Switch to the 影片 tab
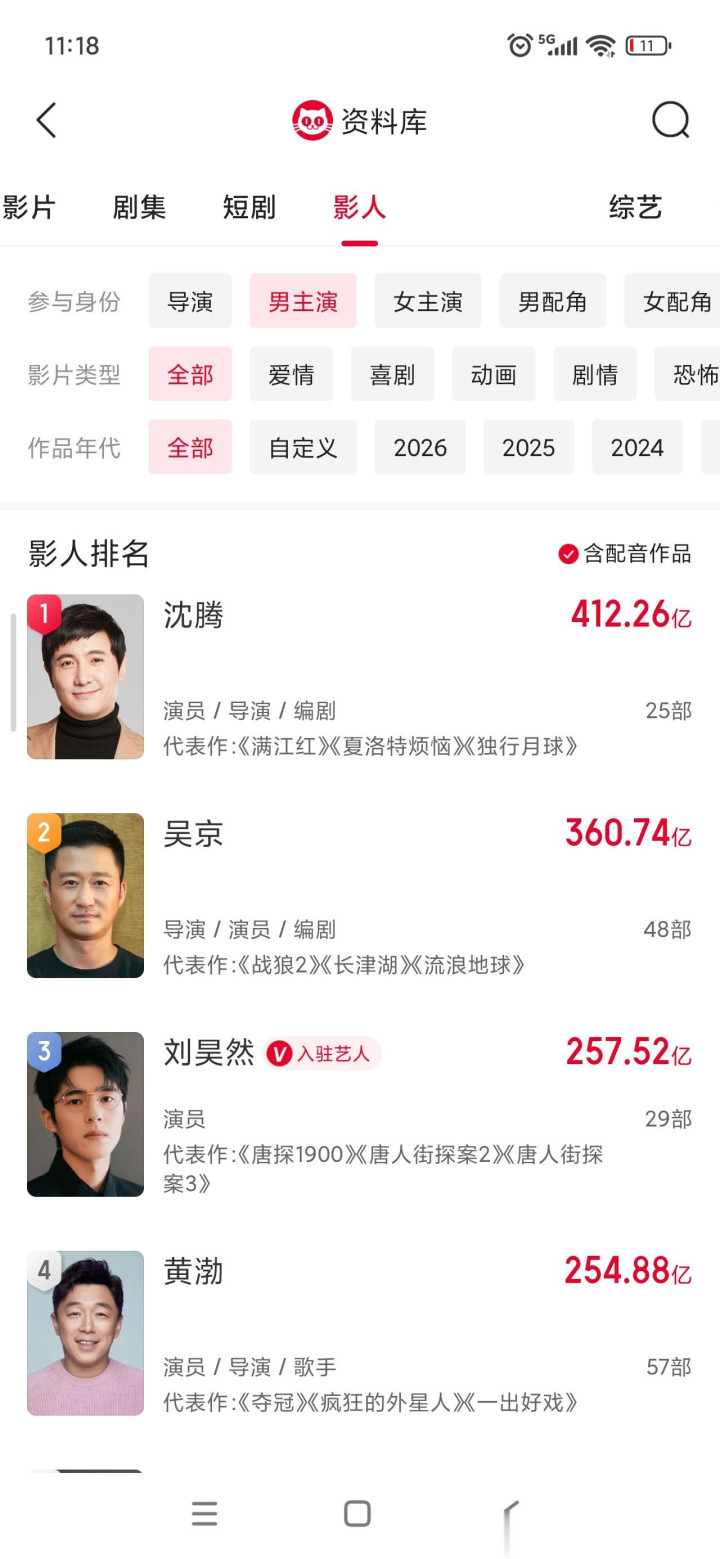 tap(29, 208)
